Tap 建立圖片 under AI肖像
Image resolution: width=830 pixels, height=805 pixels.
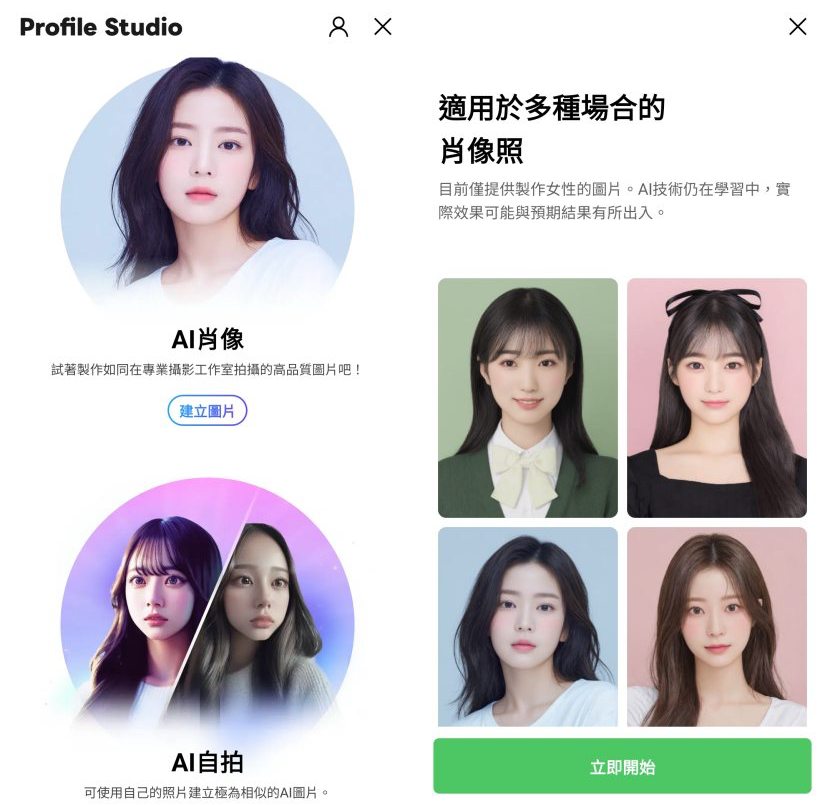tap(207, 411)
